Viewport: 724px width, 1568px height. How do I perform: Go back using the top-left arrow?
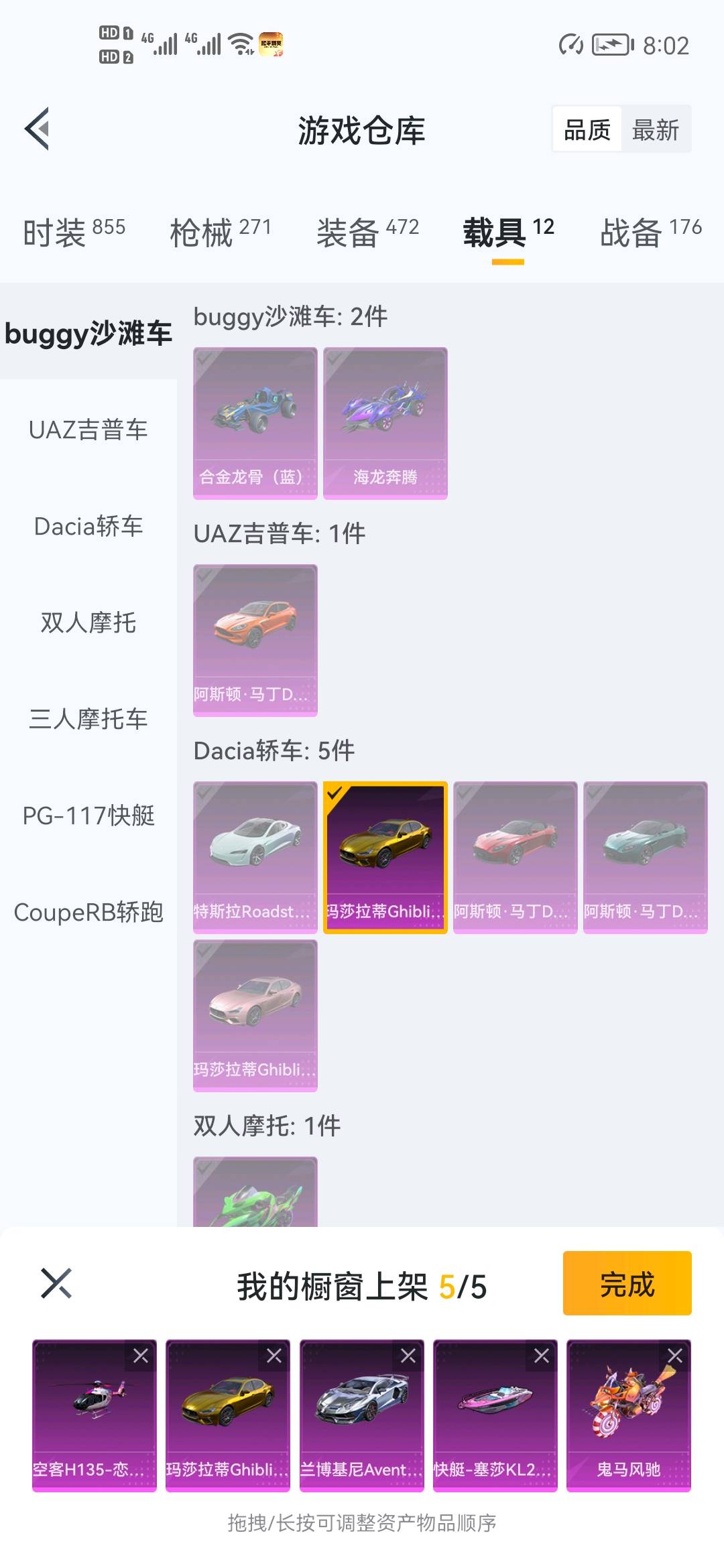pyautogui.click(x=38, y=129)
